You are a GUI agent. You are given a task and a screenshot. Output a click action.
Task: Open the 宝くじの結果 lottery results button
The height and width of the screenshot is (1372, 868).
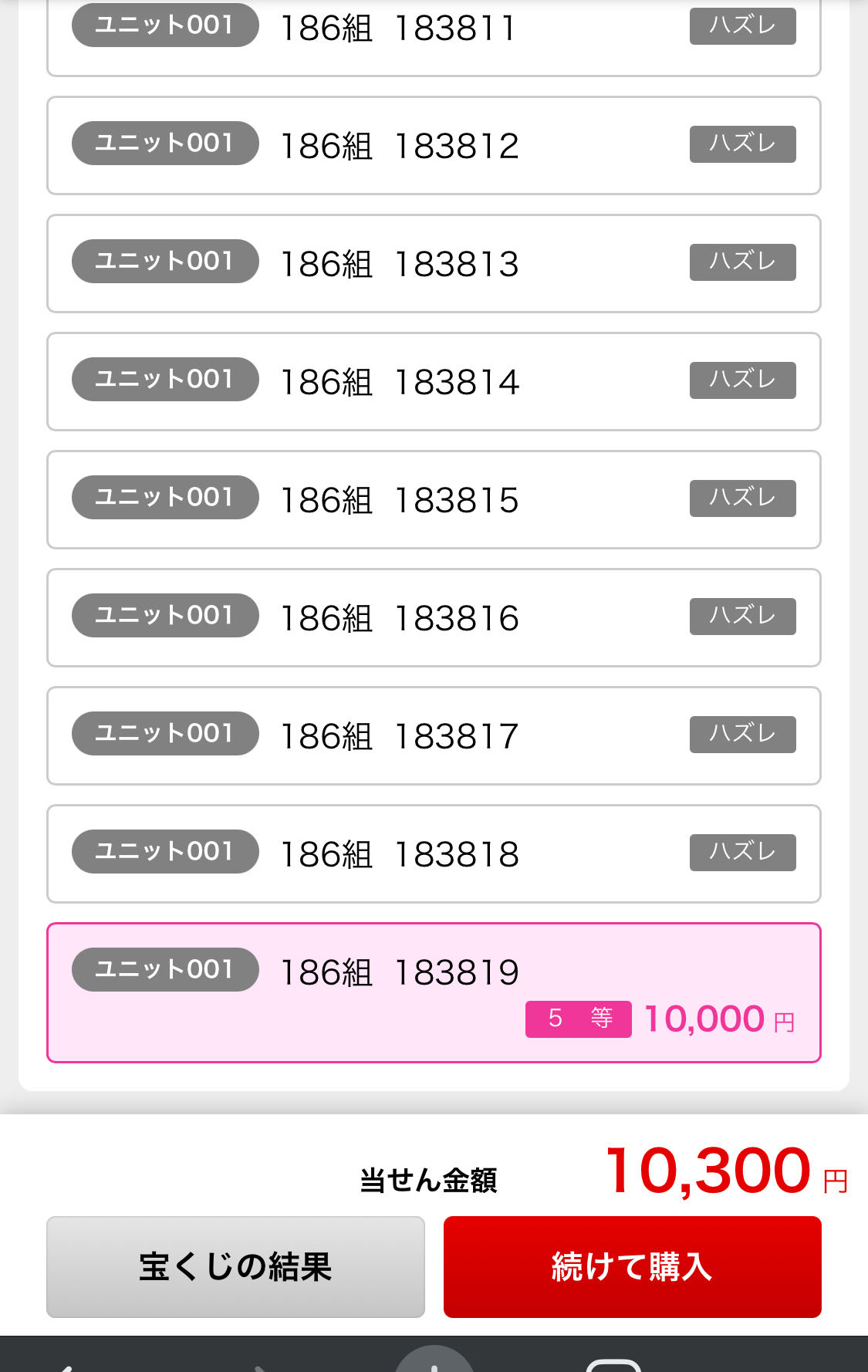tap(235, 1266)
